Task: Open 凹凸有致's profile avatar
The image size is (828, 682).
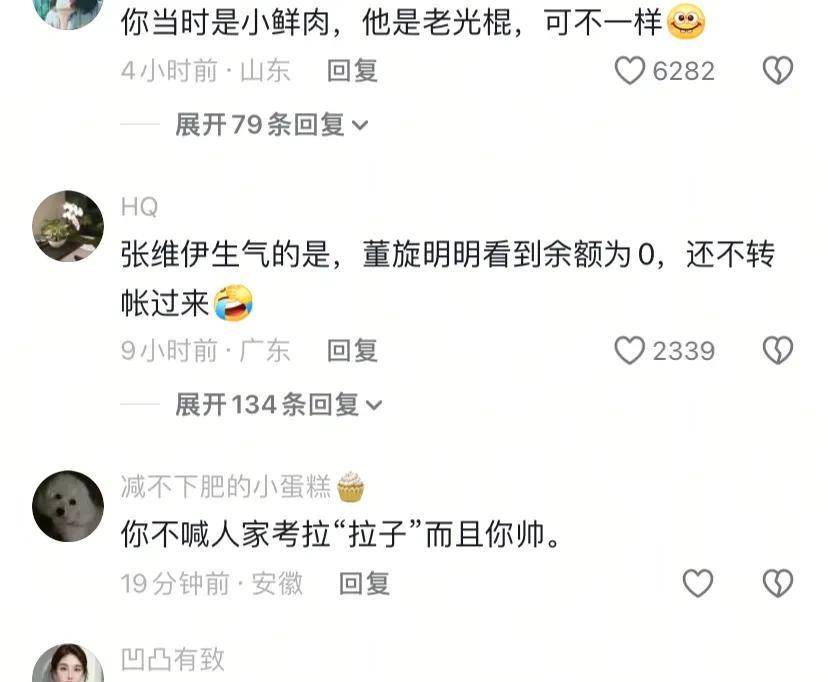Action: [x=68, y=665]
